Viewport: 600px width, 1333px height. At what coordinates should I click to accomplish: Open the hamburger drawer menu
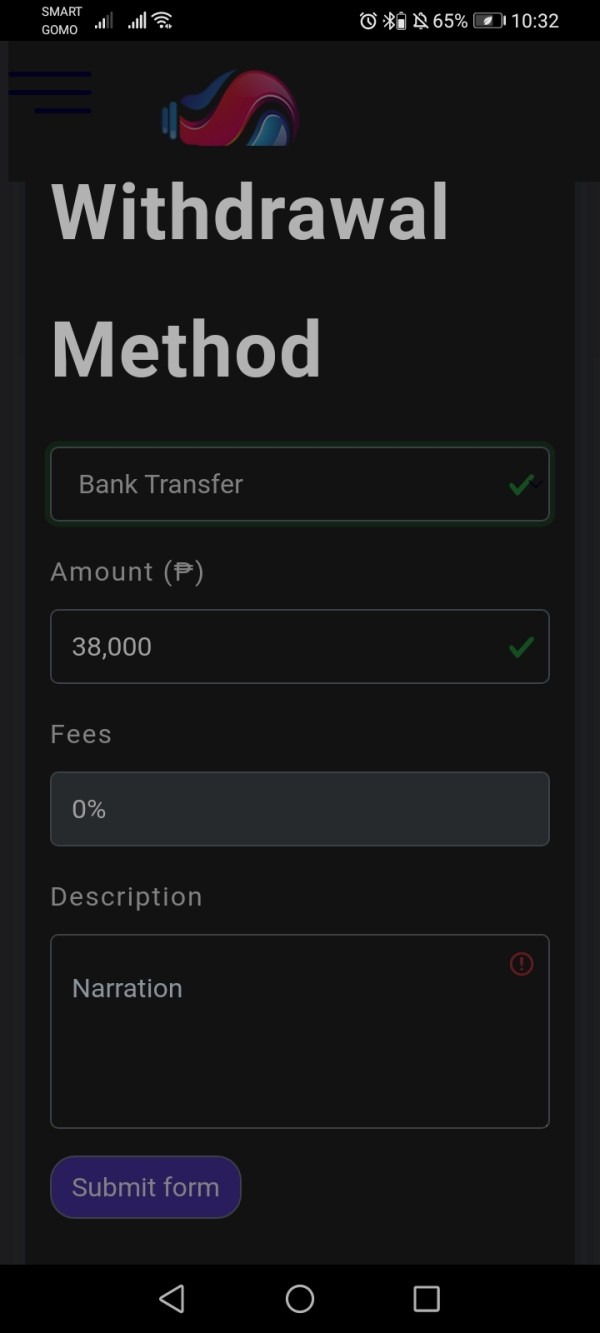[50, 92]
